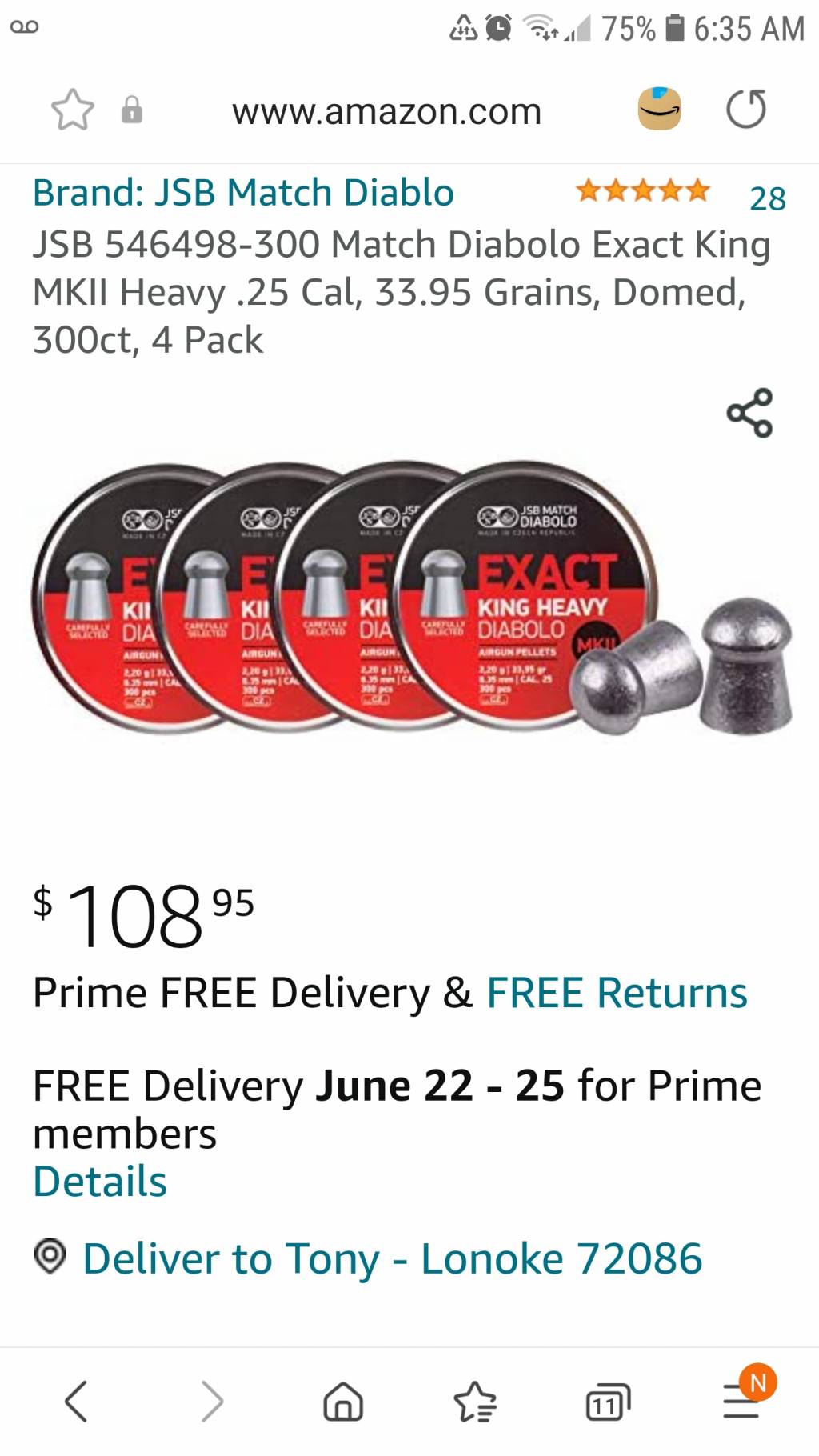819x1456 pixels.
Task: Tap the amazon.com address bar
Action: click(x=387, y=111)
